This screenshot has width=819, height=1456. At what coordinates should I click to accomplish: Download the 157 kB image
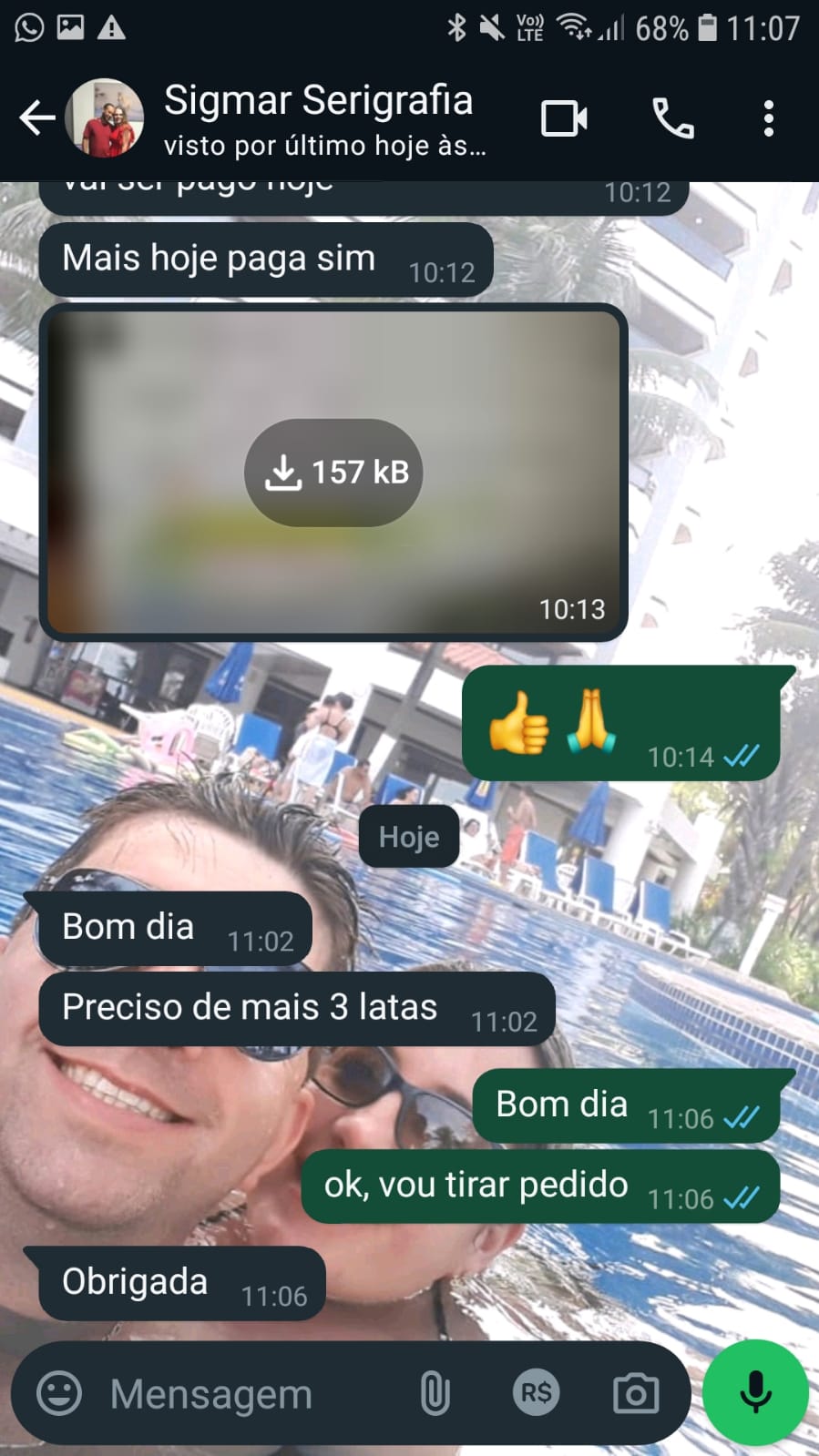[333, 472]
